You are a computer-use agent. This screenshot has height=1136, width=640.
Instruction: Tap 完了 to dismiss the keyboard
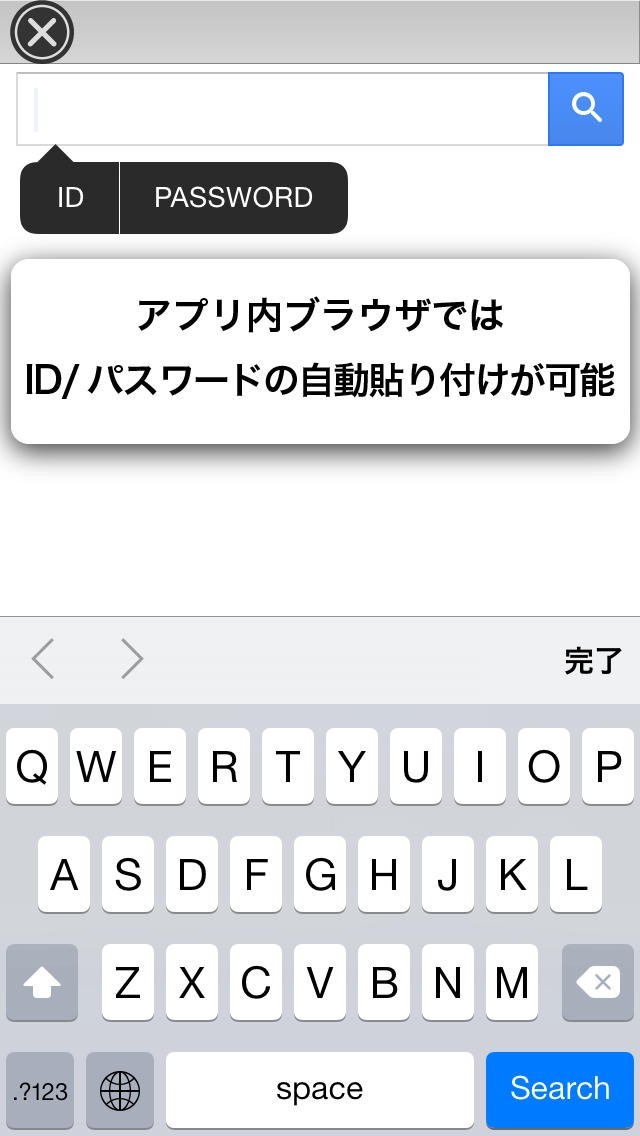(x=593, y=660)
